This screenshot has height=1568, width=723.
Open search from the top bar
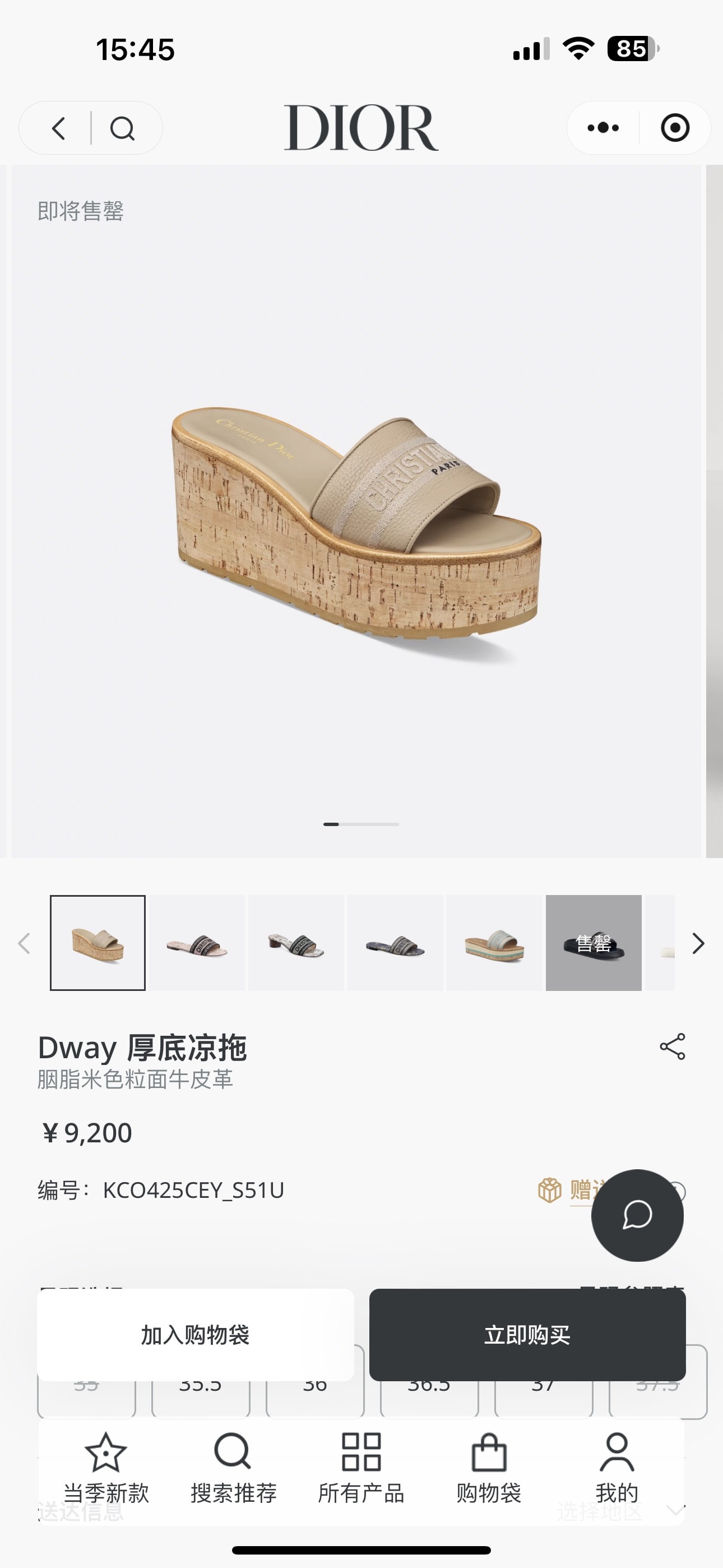click(122, 128)
